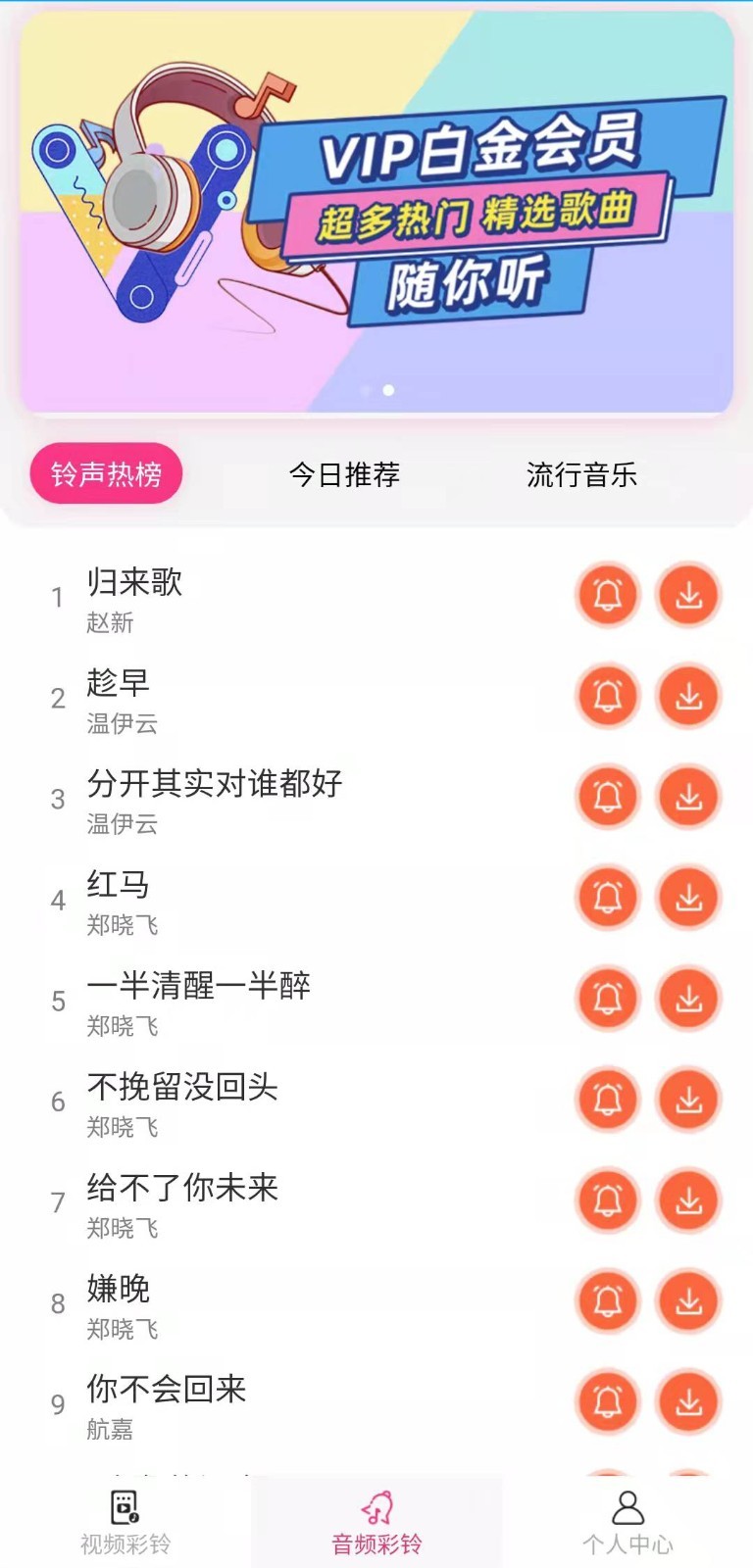Tap the bell icon next to 嫌晚
Image resolution: width=753 pixels, height=1568 pixels.
coord(608,1301)
